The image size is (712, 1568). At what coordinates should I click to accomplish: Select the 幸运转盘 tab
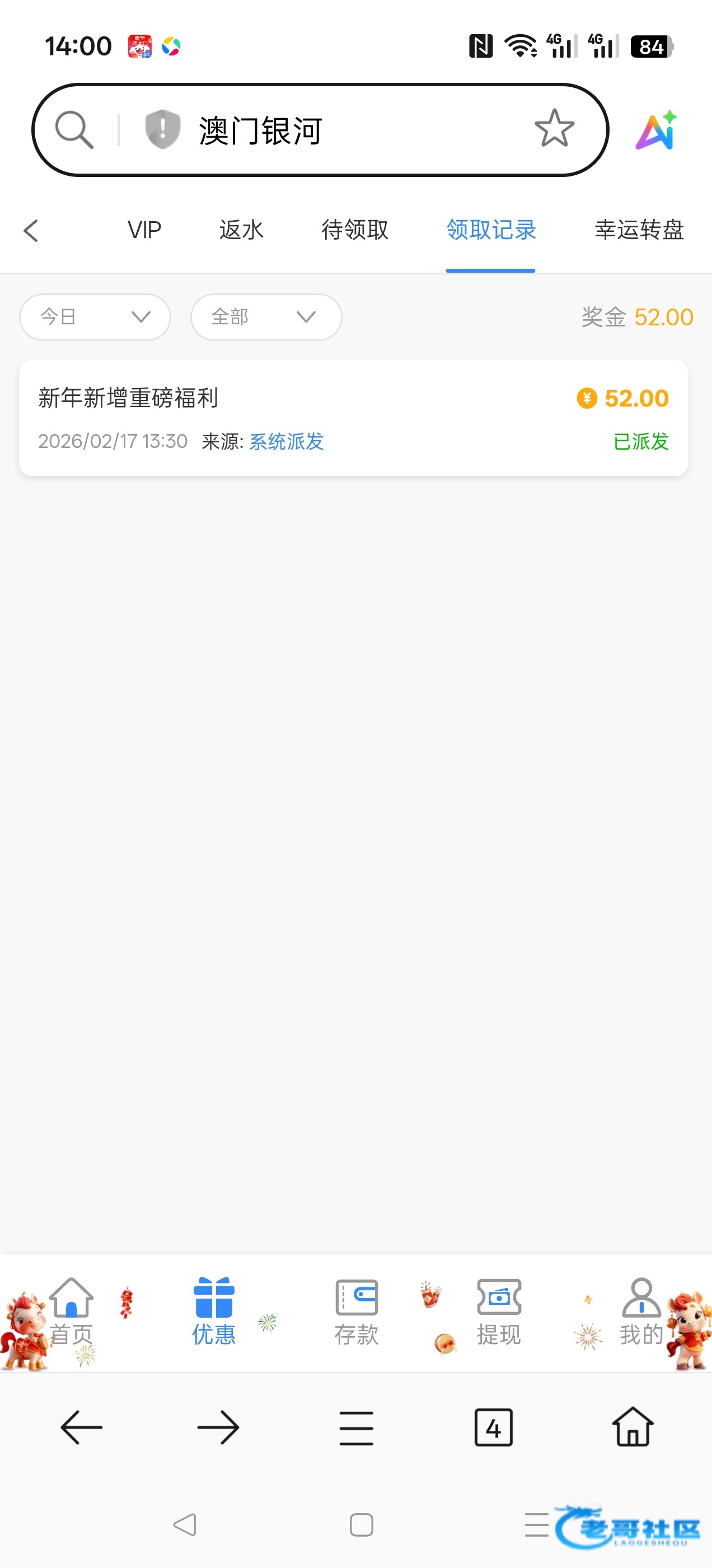click(x=639, y=230)
